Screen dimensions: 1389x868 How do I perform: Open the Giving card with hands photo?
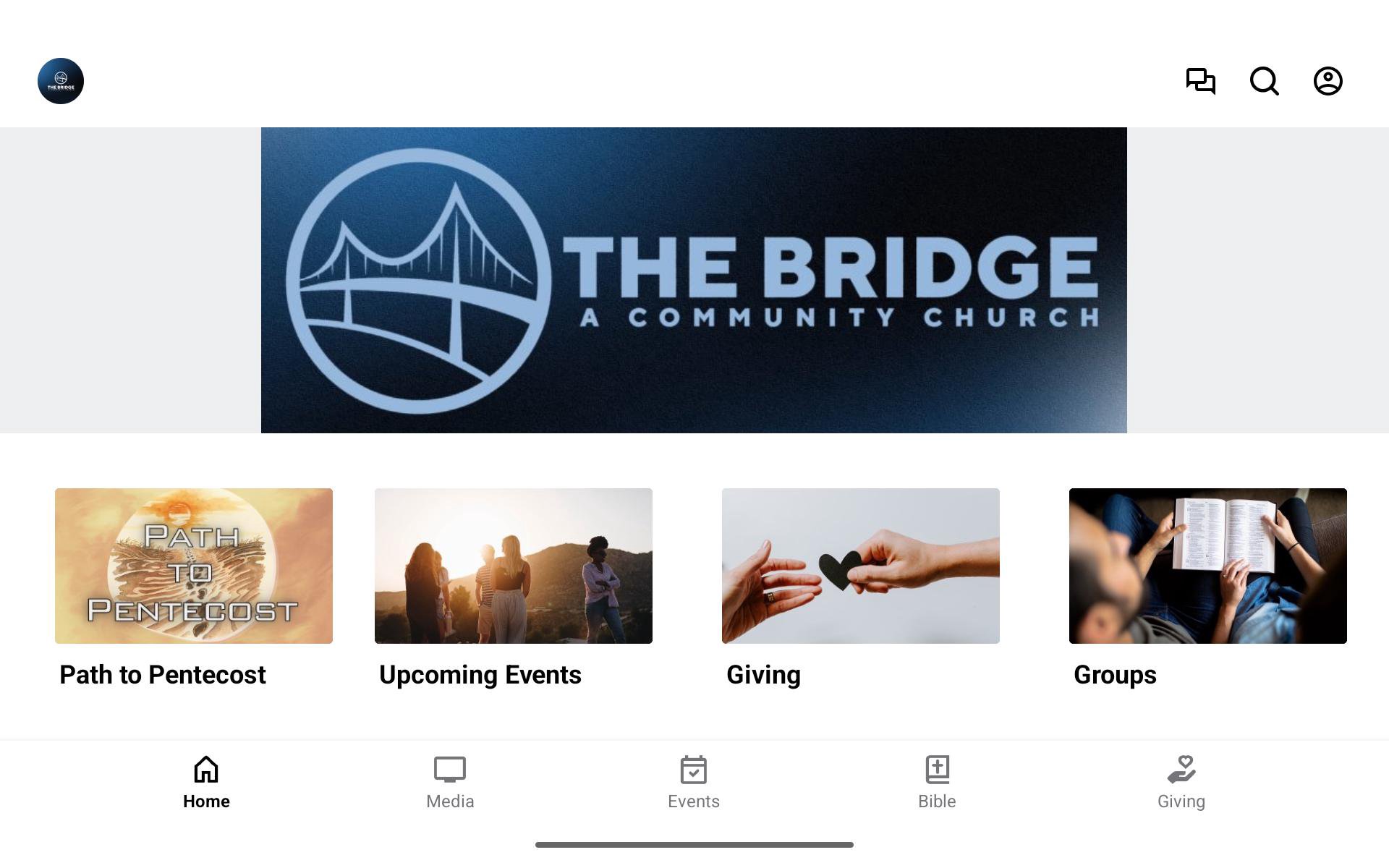coord(861,588)
